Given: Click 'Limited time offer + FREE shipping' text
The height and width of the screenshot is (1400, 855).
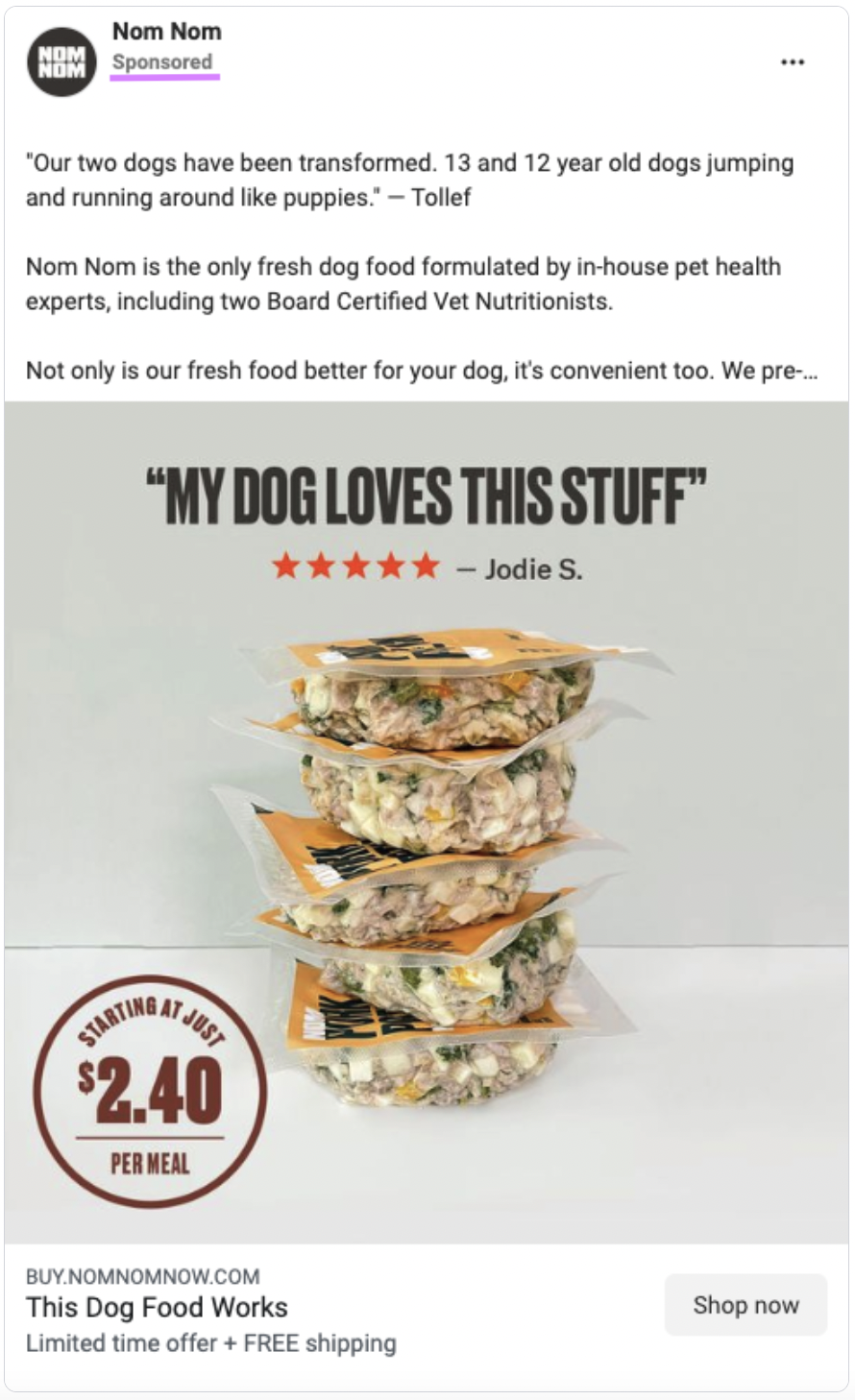Looking at the screenshot, I should (212, 1343).
